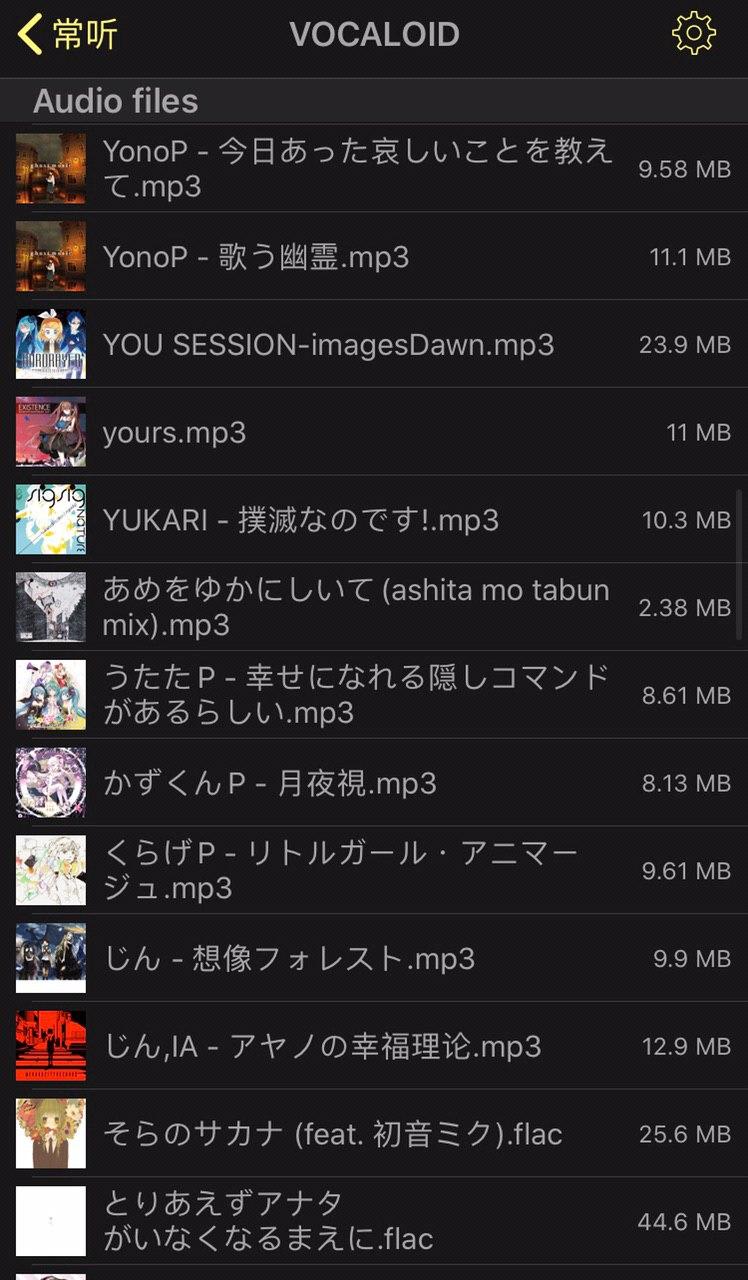Play YUKARI - 撲滅なのです!.mp3

[300, 520]
